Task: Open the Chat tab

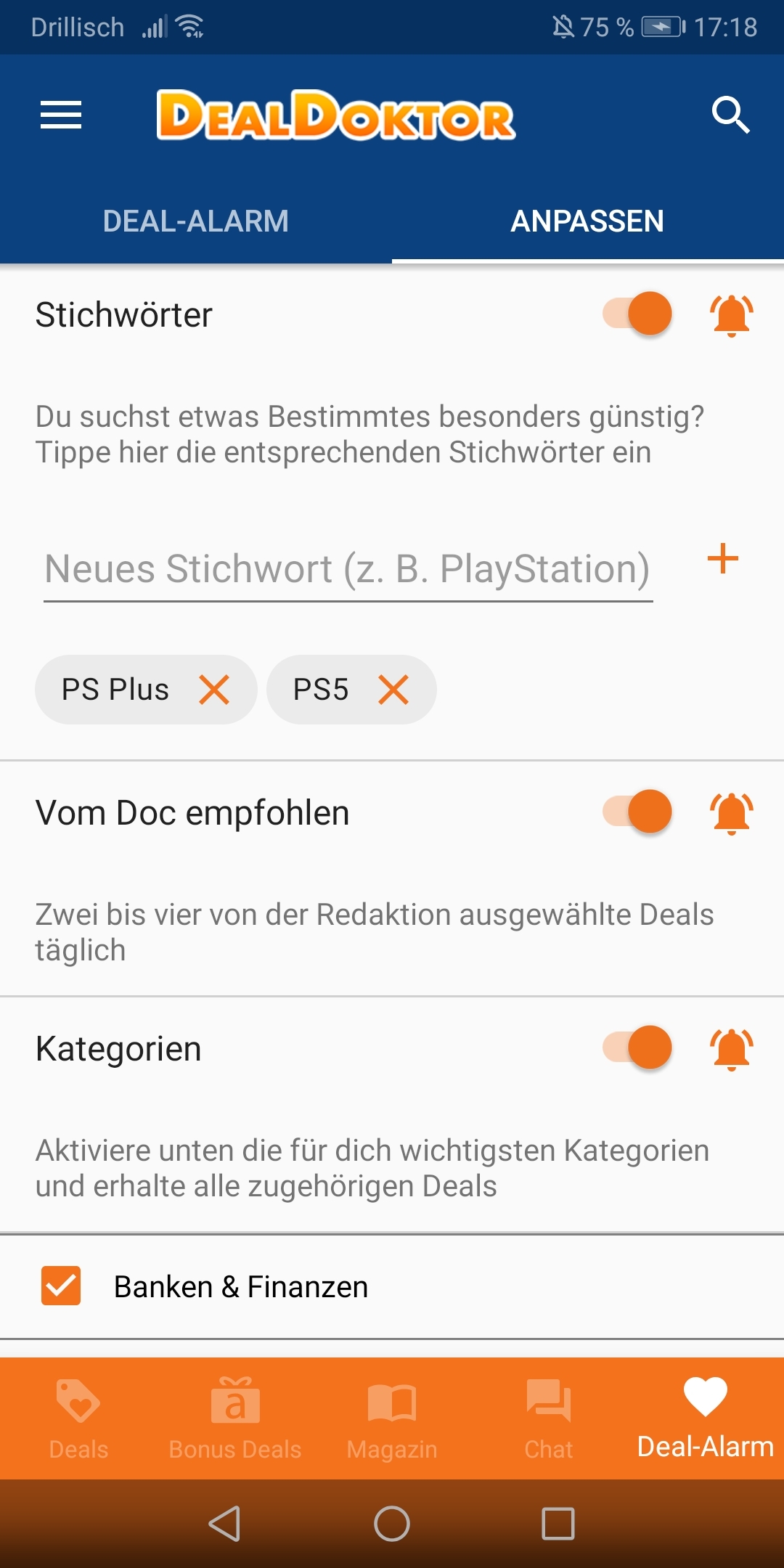Action: coord(549,1418)
